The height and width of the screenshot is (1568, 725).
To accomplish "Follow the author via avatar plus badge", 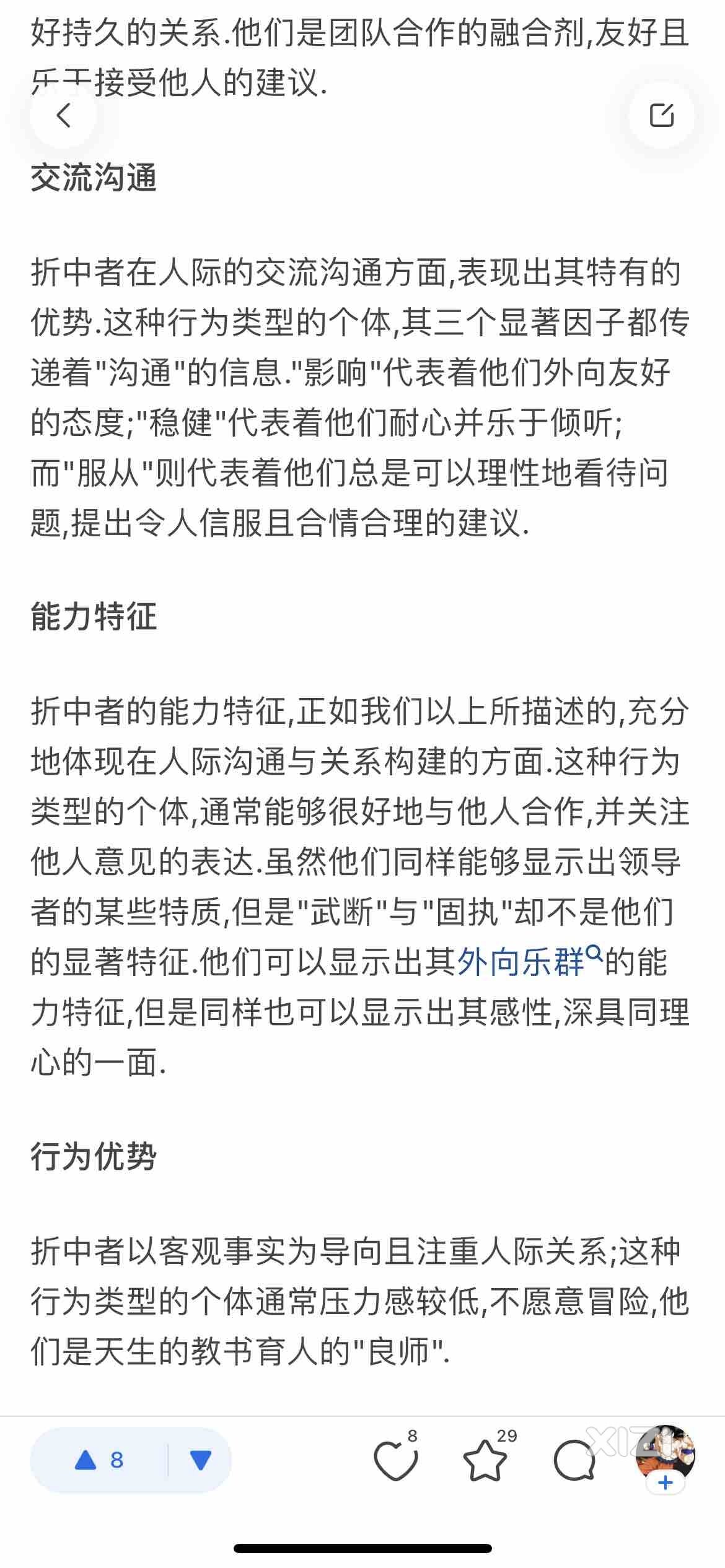I will [666, 1483].
